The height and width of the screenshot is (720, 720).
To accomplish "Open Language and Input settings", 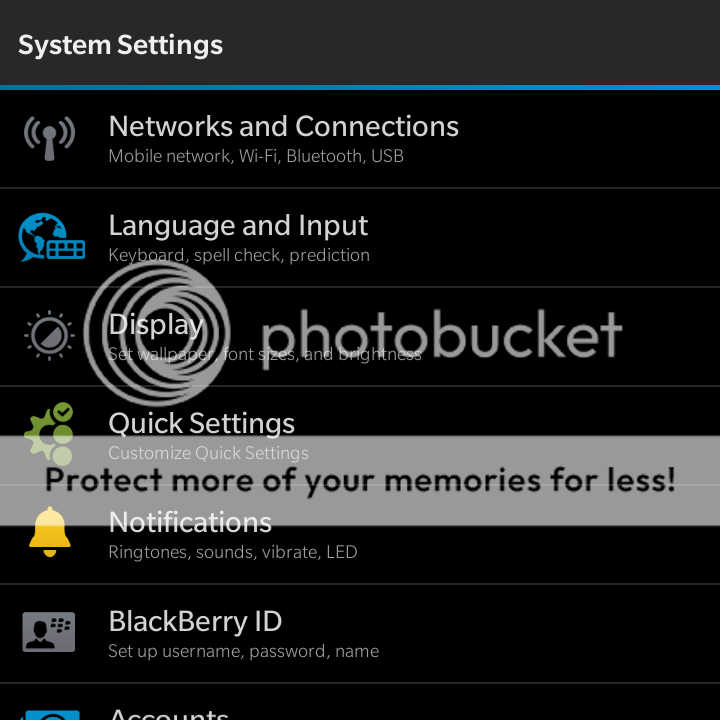I will [x=238, y=237].
